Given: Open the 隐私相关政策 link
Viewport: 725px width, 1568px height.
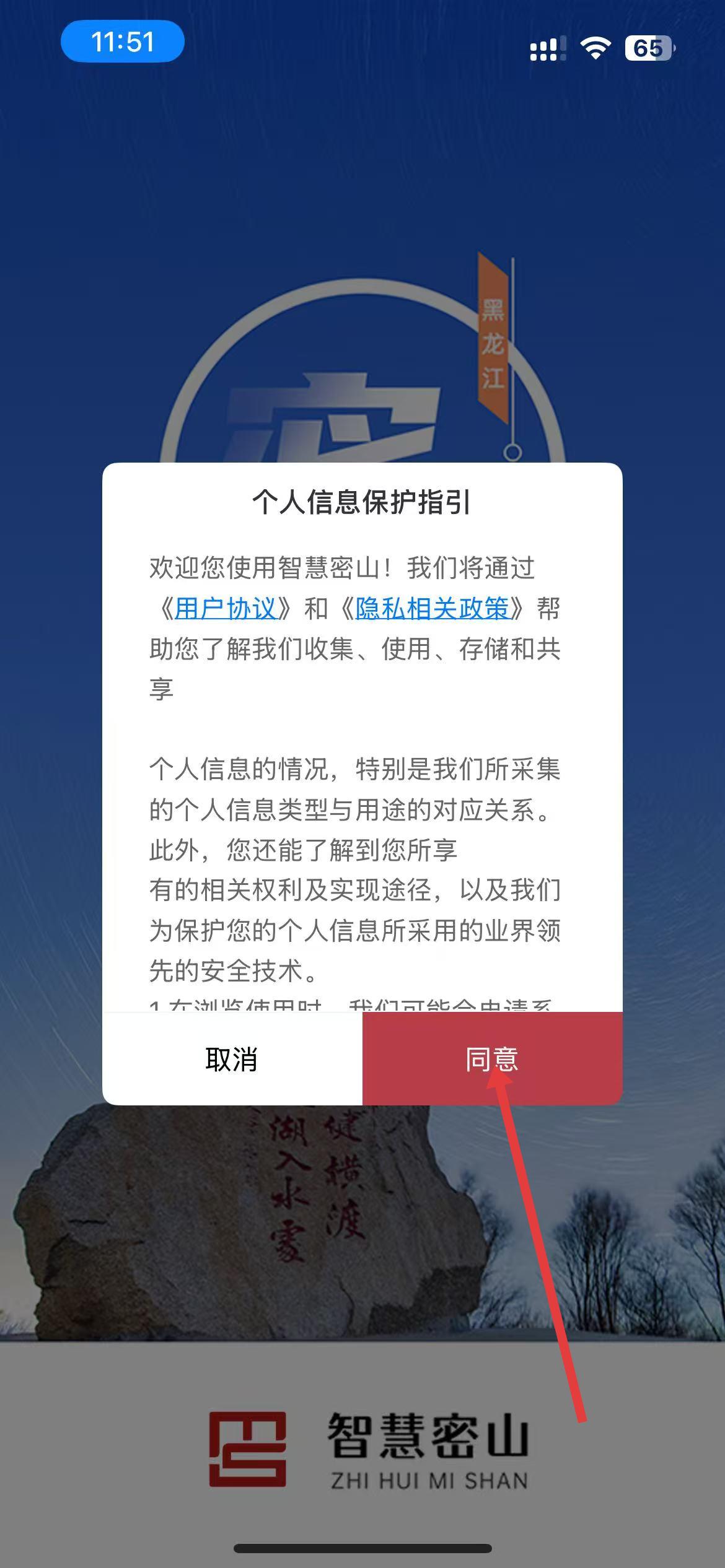Looking at the screenshot, I should tap(432, 609).
